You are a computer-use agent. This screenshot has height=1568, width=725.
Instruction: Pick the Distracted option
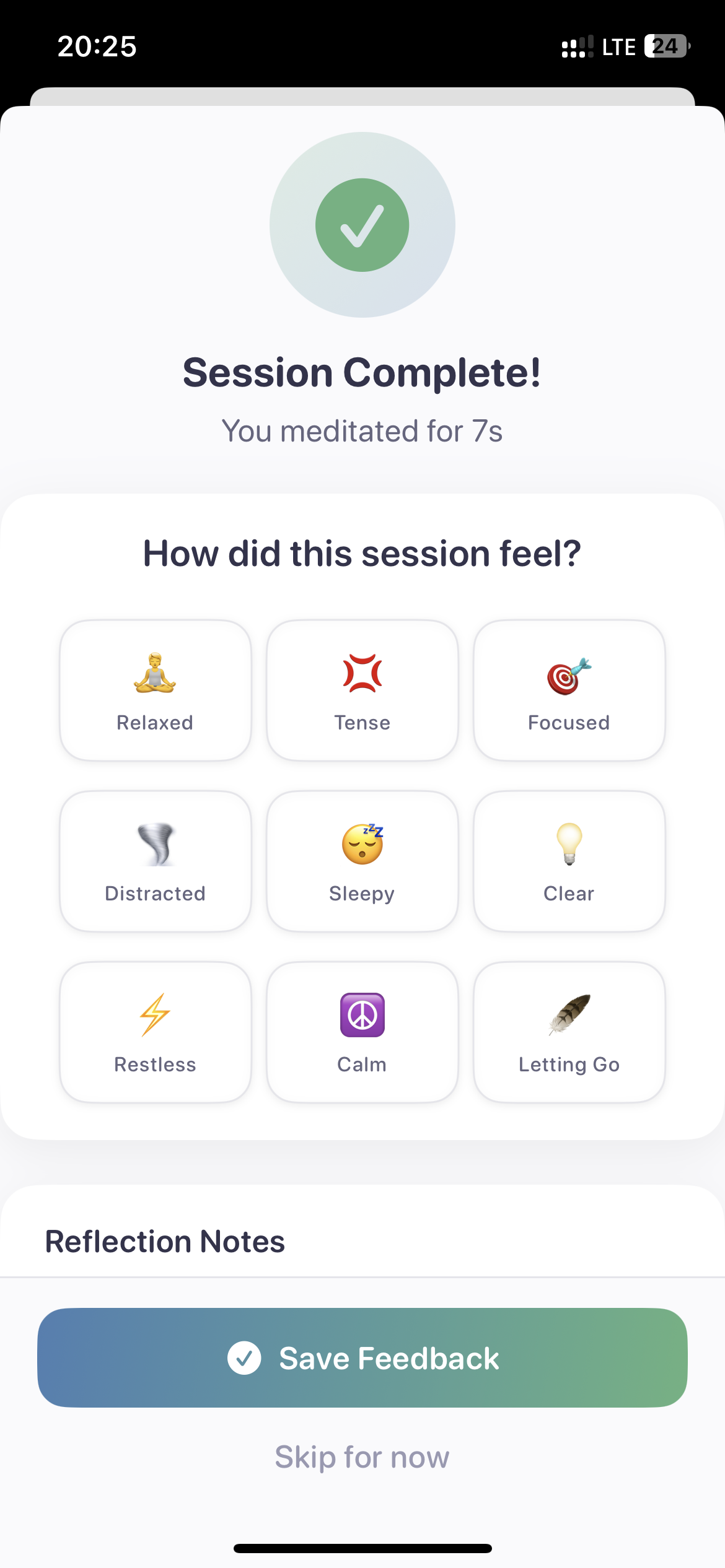click(155, 861)
